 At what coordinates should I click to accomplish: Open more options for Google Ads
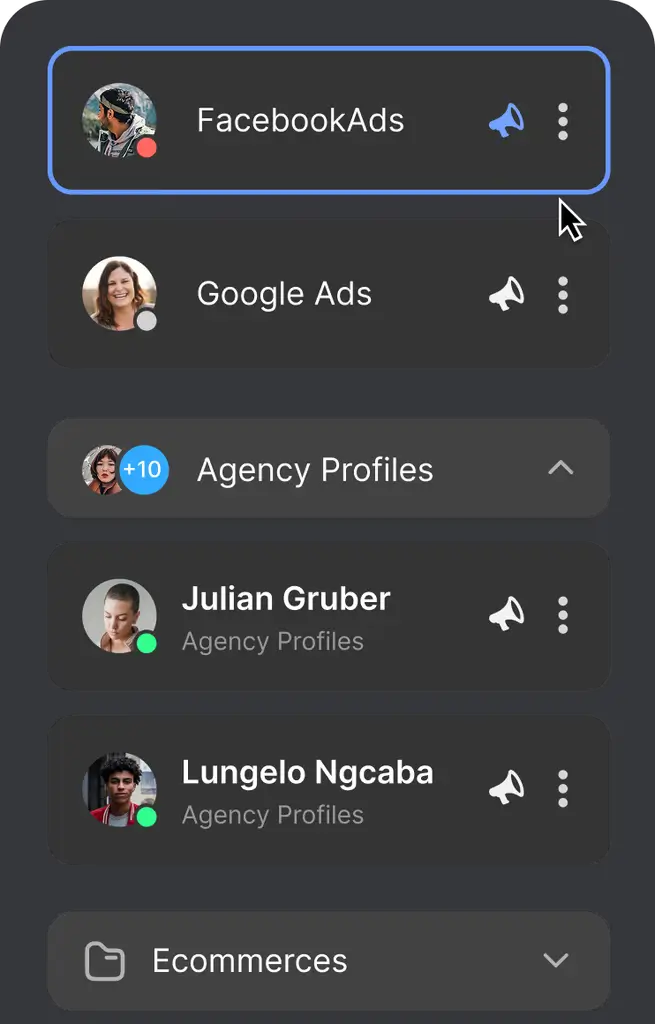pyautogui.click(x=563, y=294)
